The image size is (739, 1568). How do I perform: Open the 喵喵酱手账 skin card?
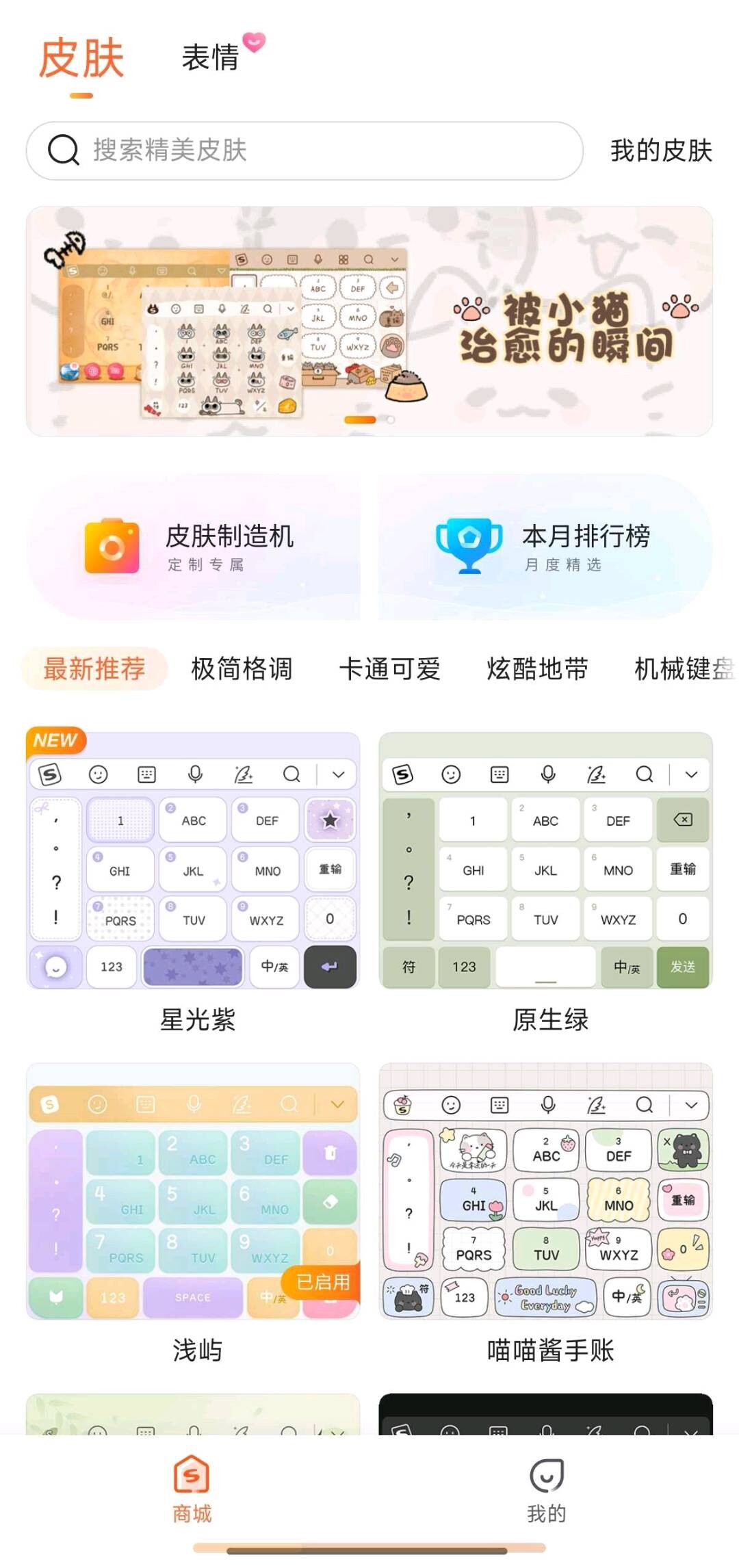[x=545, y=1192]
